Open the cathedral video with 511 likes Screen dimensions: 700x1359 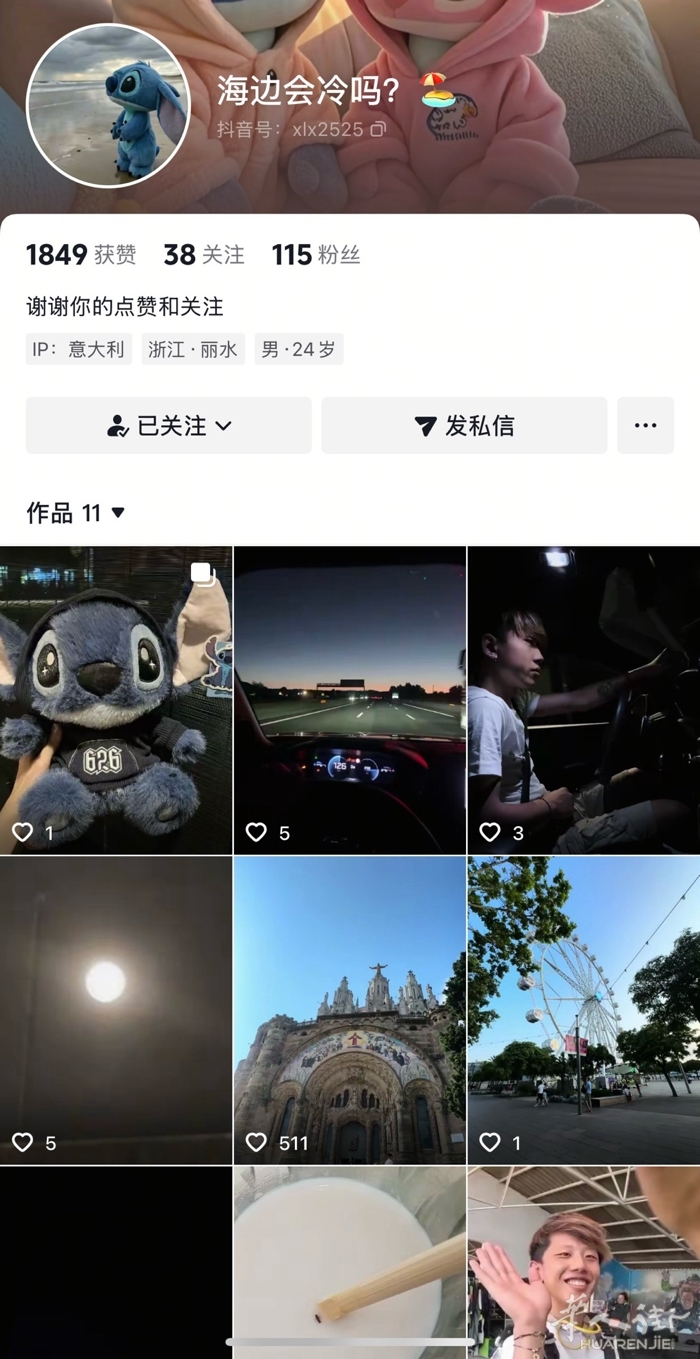click(x=350, y=1010)
